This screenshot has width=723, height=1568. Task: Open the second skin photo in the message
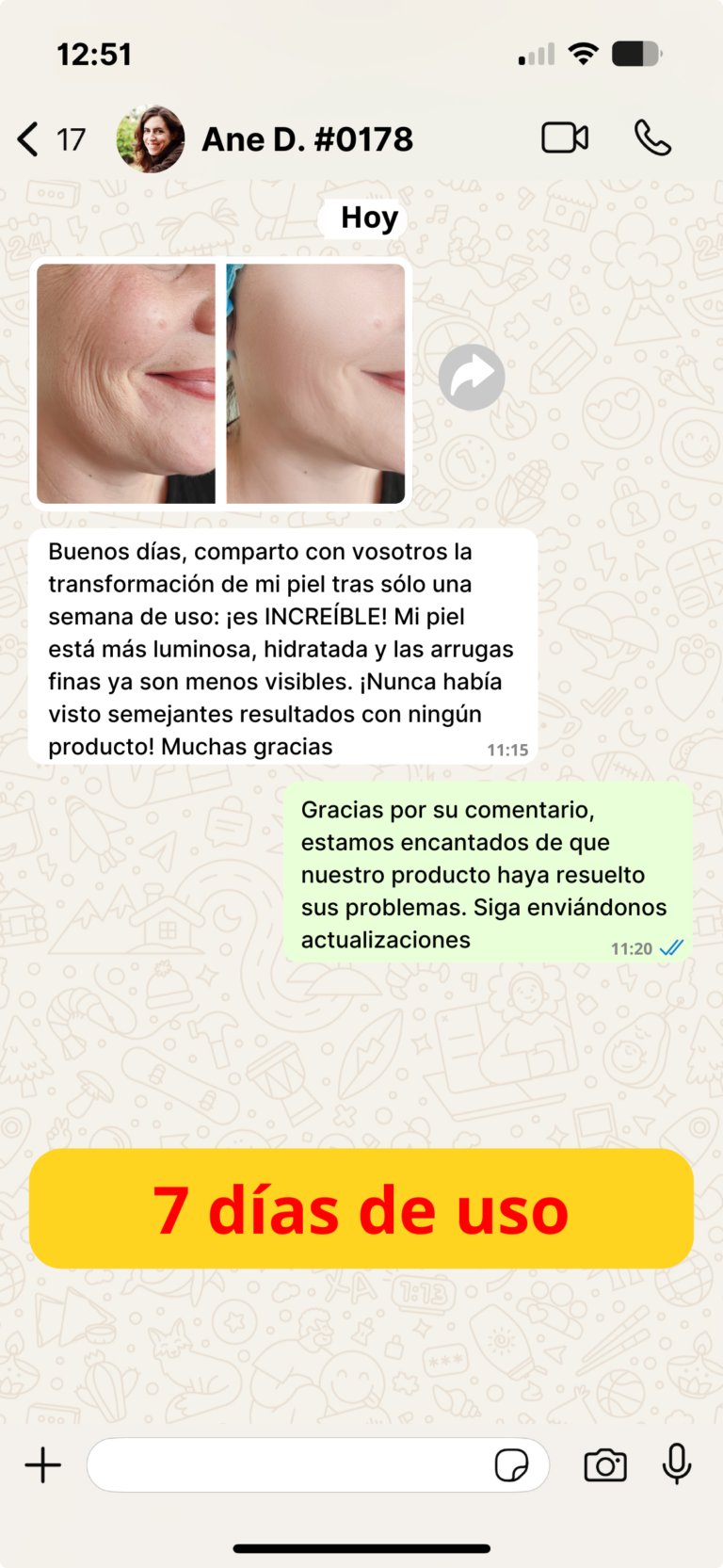315,383
